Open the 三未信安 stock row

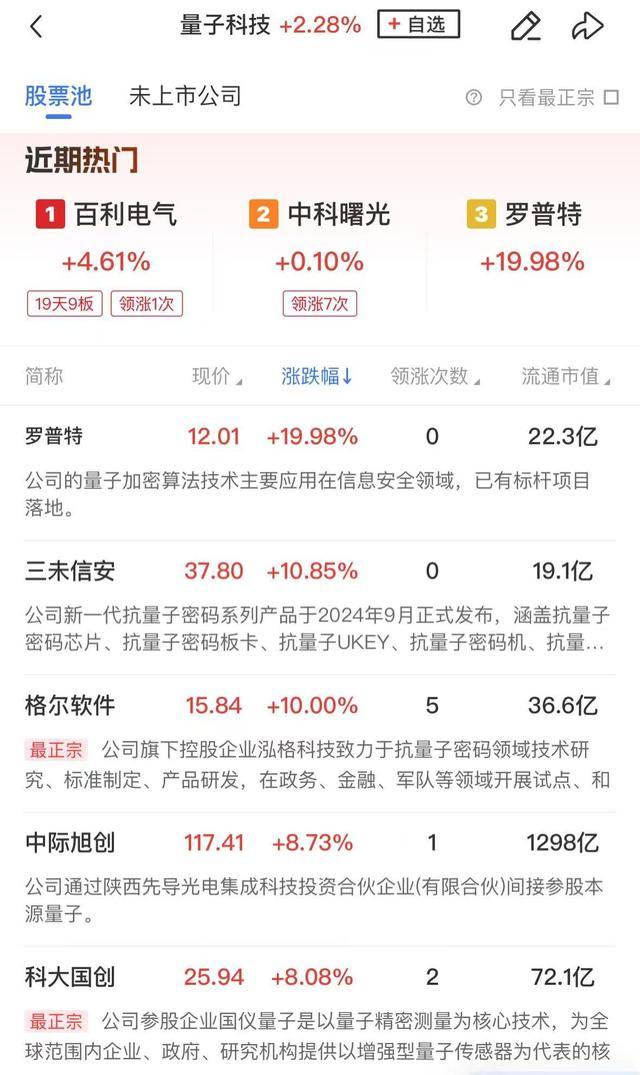[x=320, y=608]
